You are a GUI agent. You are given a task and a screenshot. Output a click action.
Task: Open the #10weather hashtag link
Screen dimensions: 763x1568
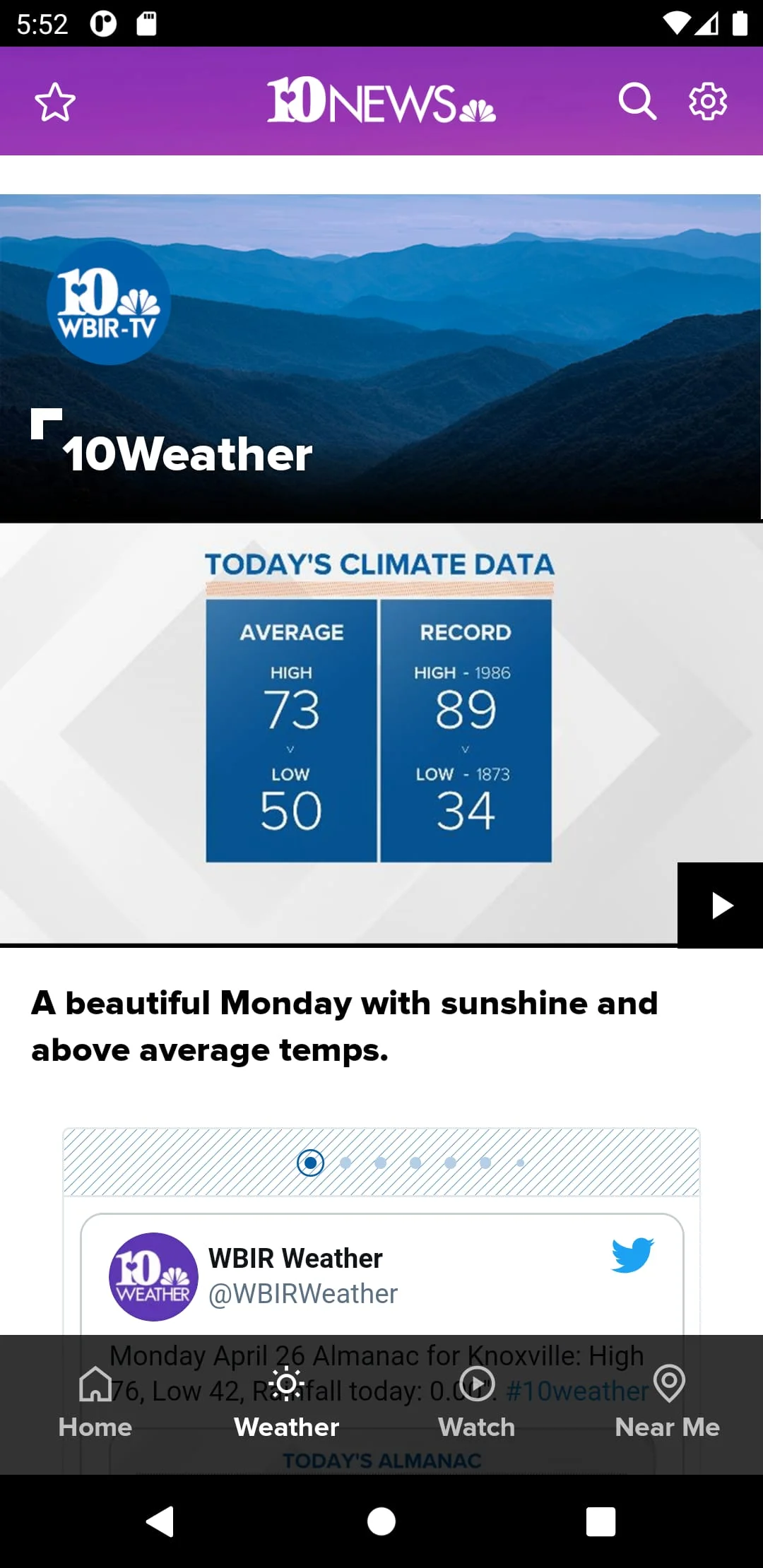pyautogui.click(x=576, y=1390)
